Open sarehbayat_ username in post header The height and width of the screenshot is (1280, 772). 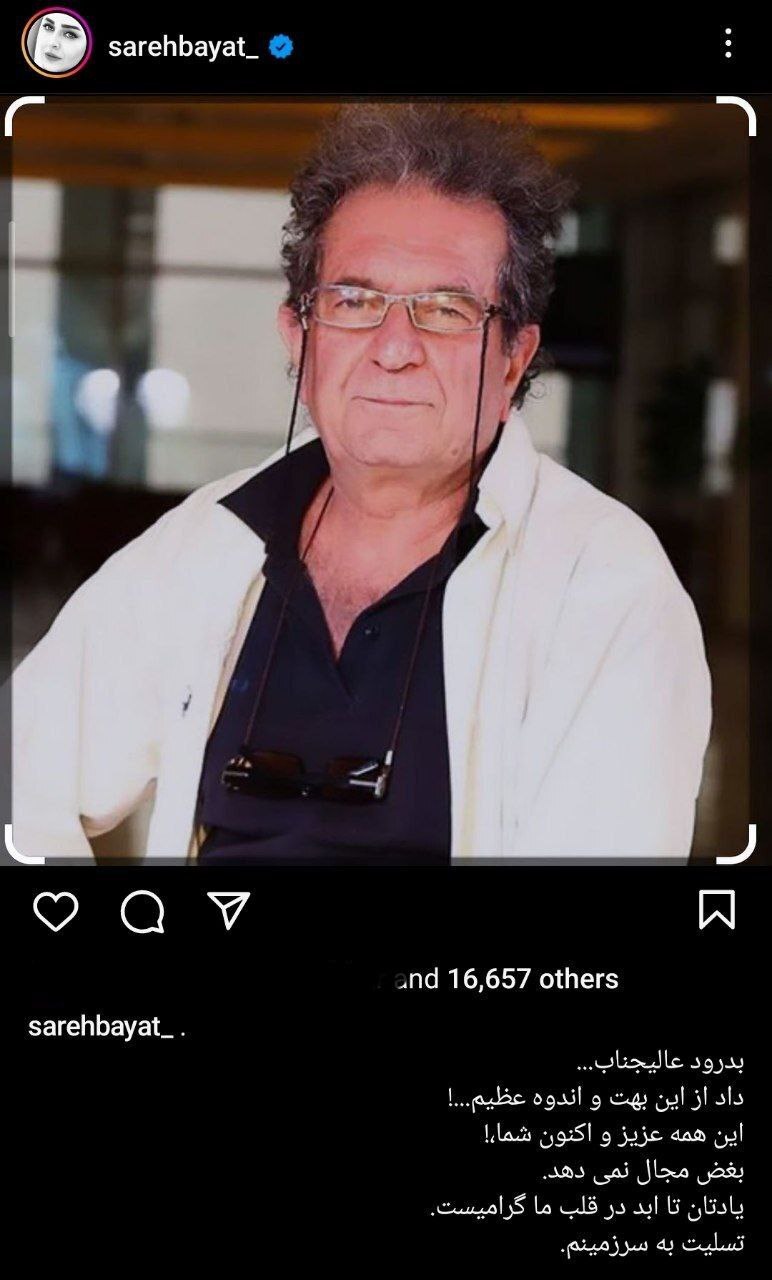coord(182,46)
